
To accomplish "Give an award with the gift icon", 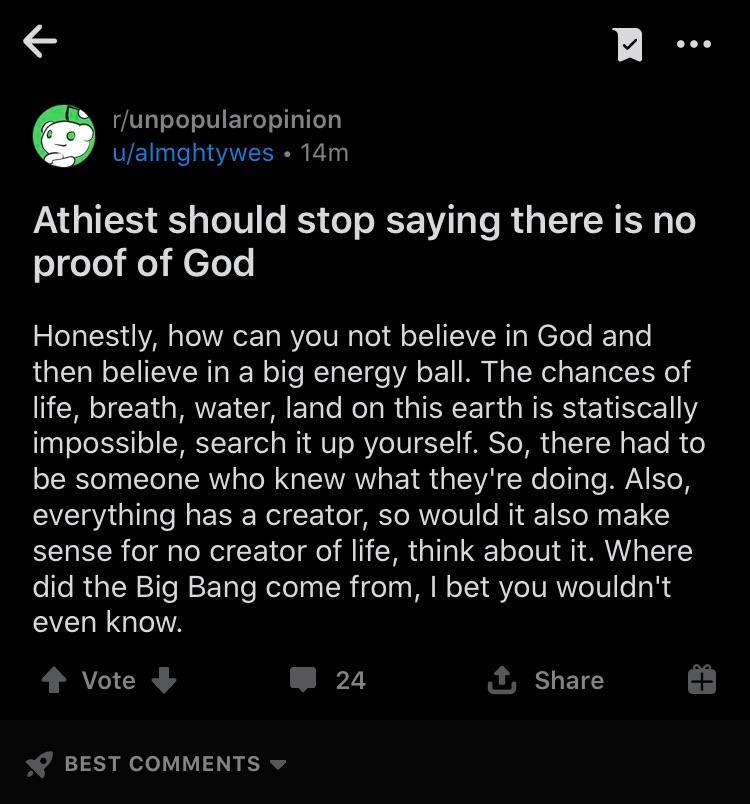I will [702, 680].
